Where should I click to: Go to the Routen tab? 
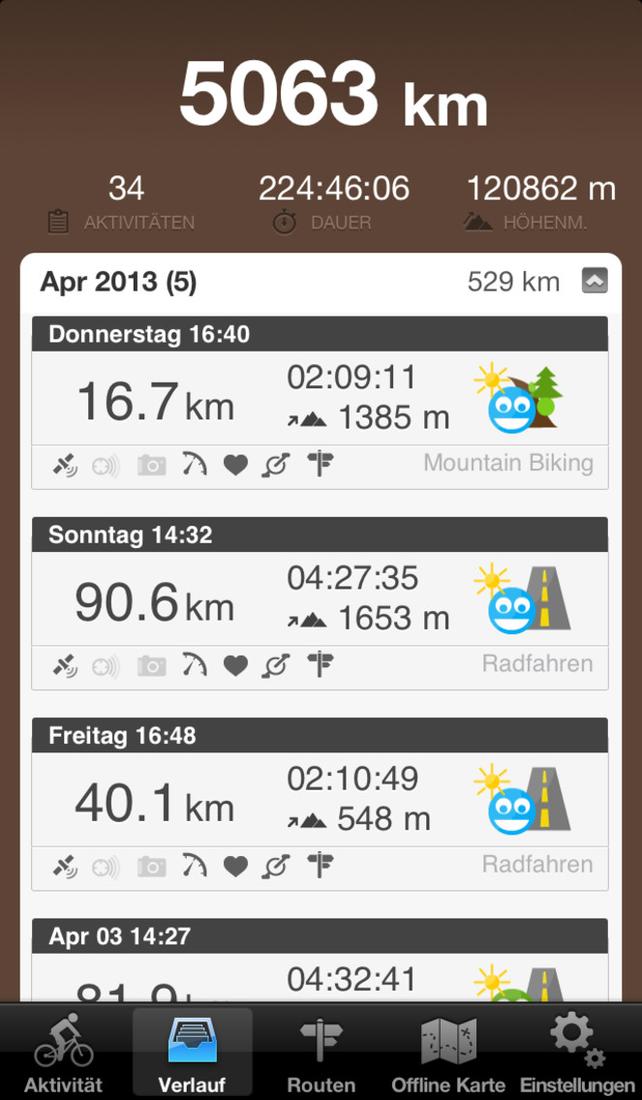(321, 1052)
